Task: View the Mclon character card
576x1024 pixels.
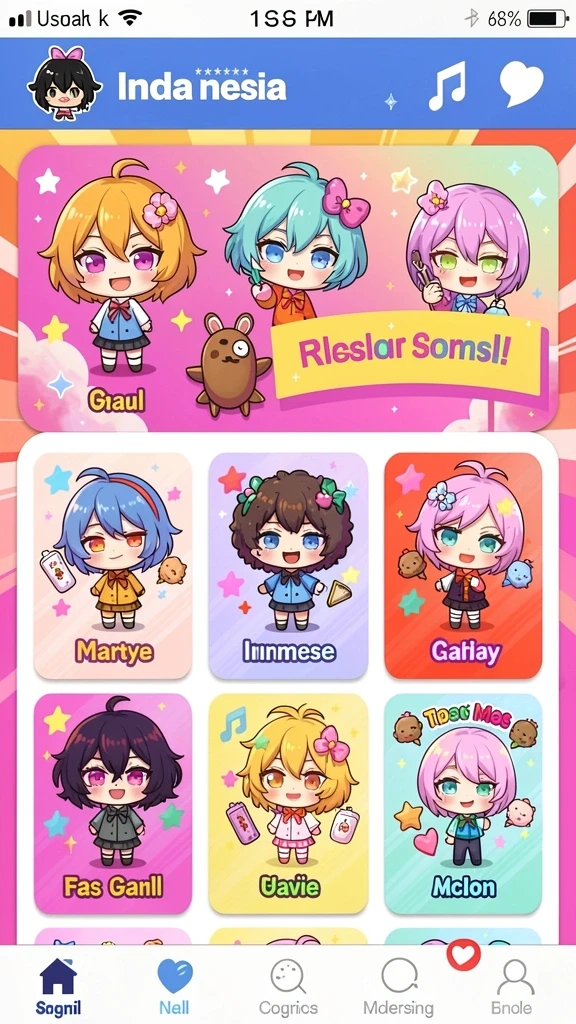Action: click(463, 803)
